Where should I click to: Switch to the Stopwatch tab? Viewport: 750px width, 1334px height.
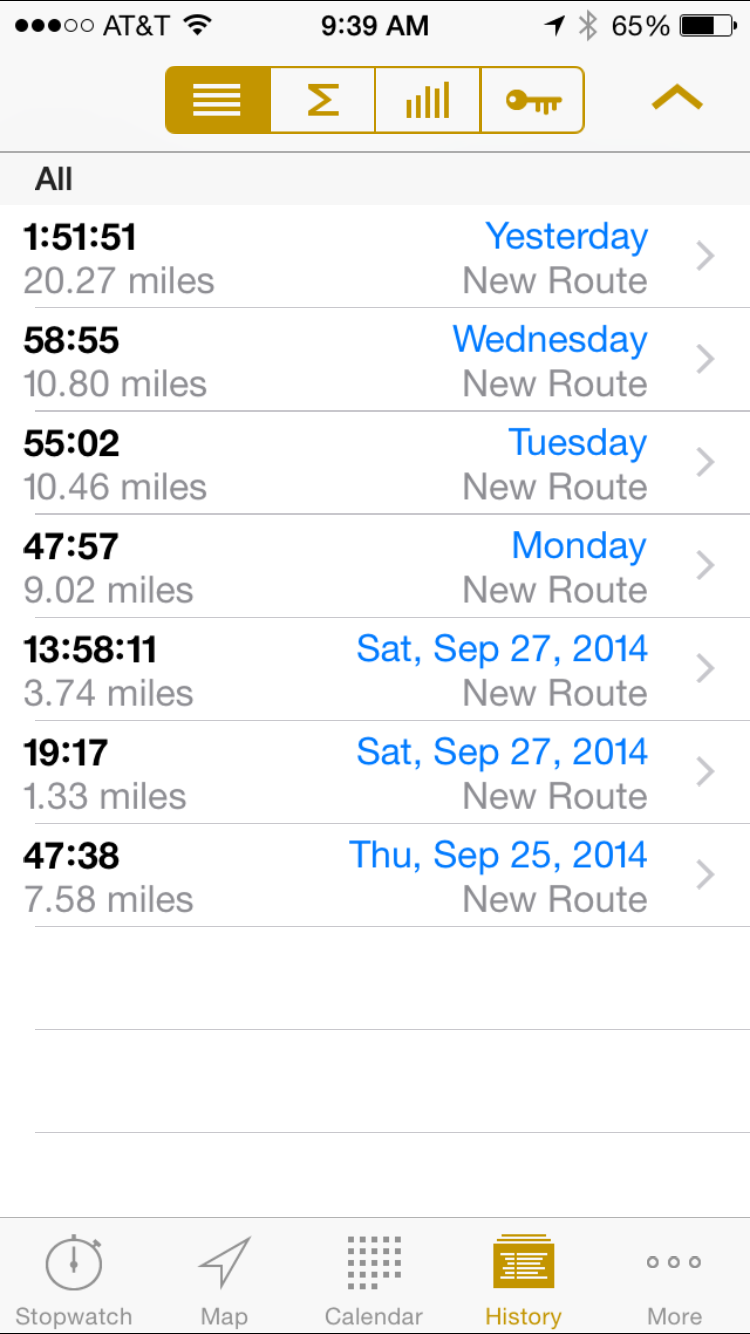click(x=74, y=1278)
